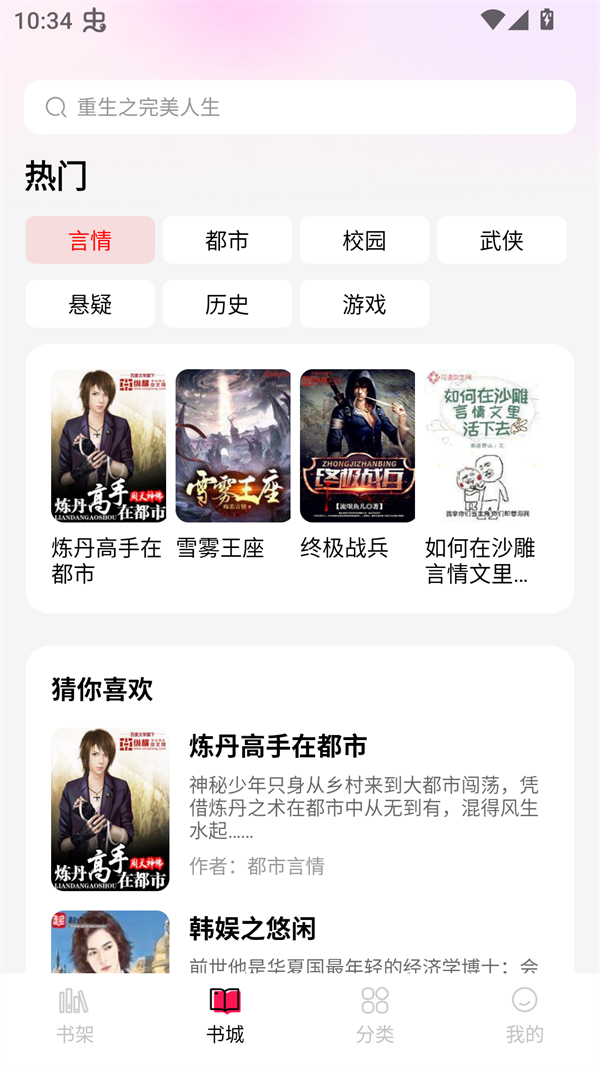This screenshot has height=1066, width=600.
Task: Select the 言情 genre chip
Action: [x=90, y=240]
